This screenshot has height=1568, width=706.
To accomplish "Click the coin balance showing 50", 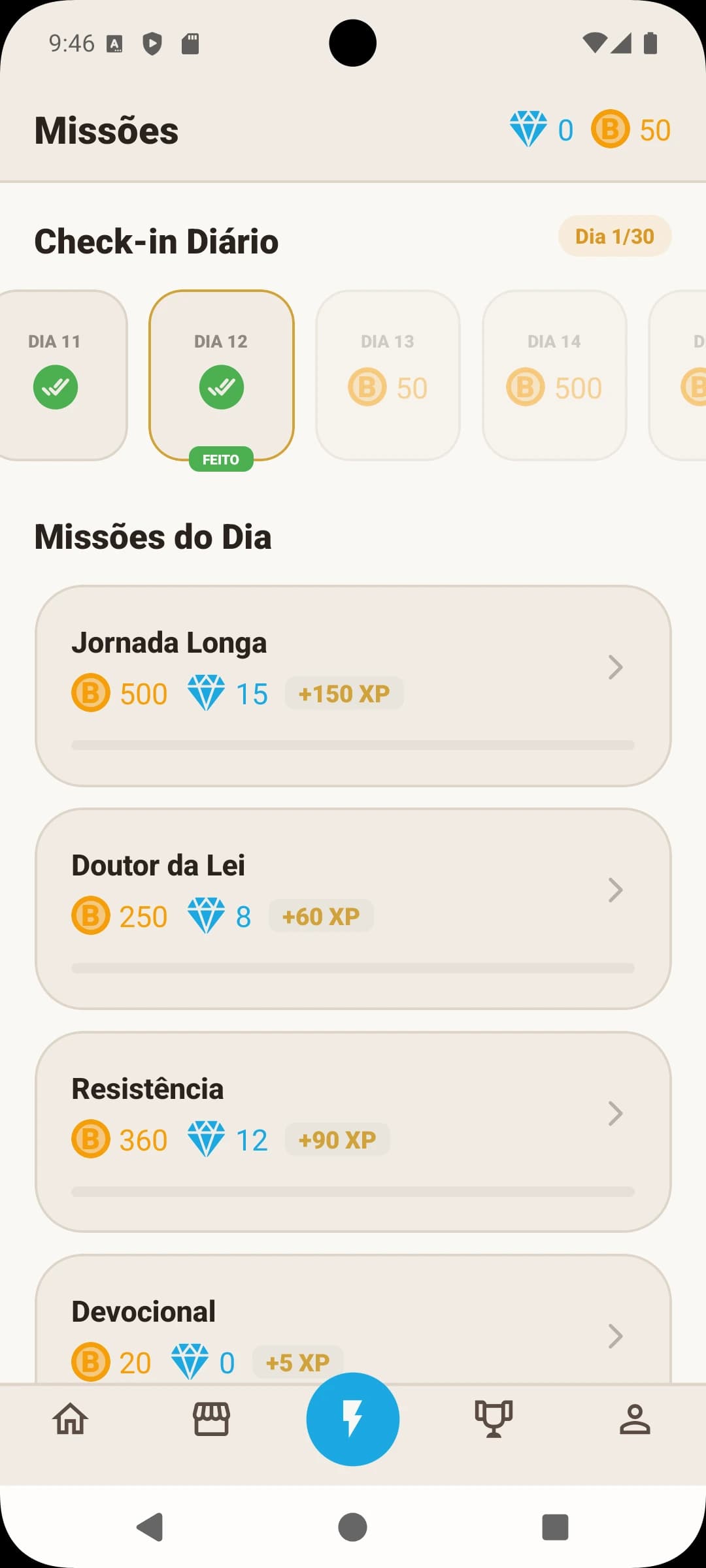I will tap(632, 129).
